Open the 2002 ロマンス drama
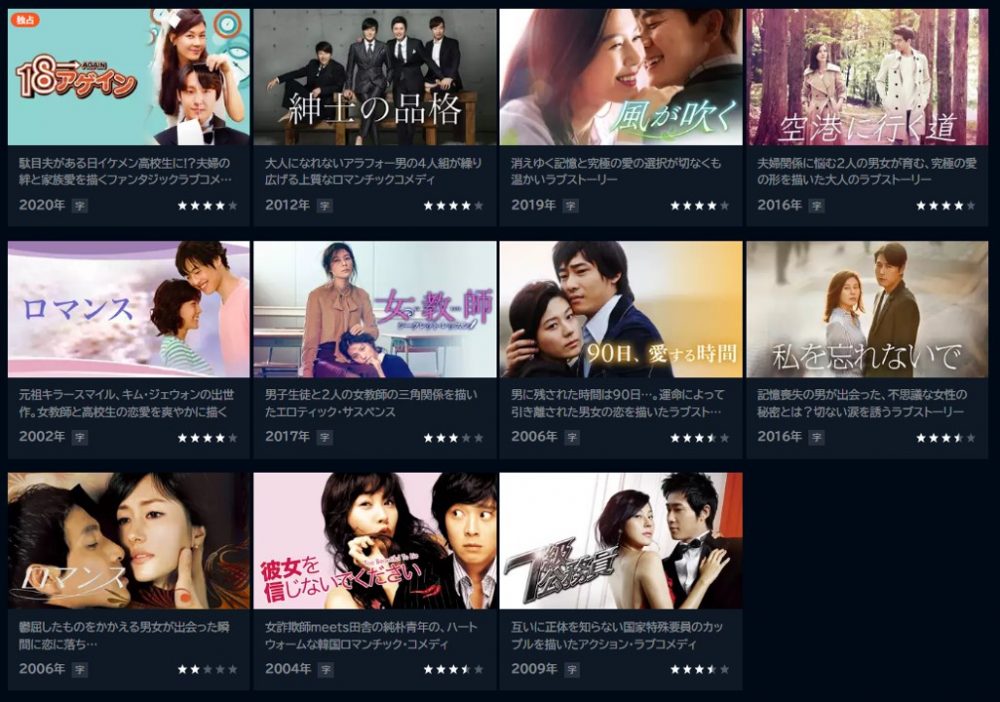1000x702 pixels. 128,309
